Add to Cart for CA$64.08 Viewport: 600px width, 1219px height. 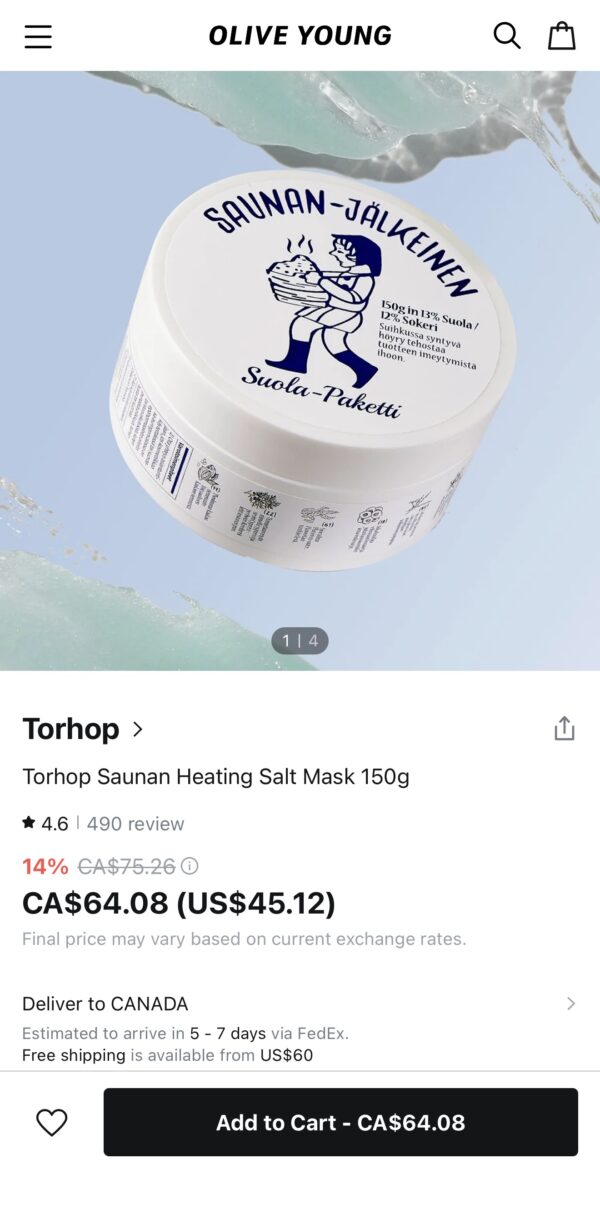click(340, 1122)
